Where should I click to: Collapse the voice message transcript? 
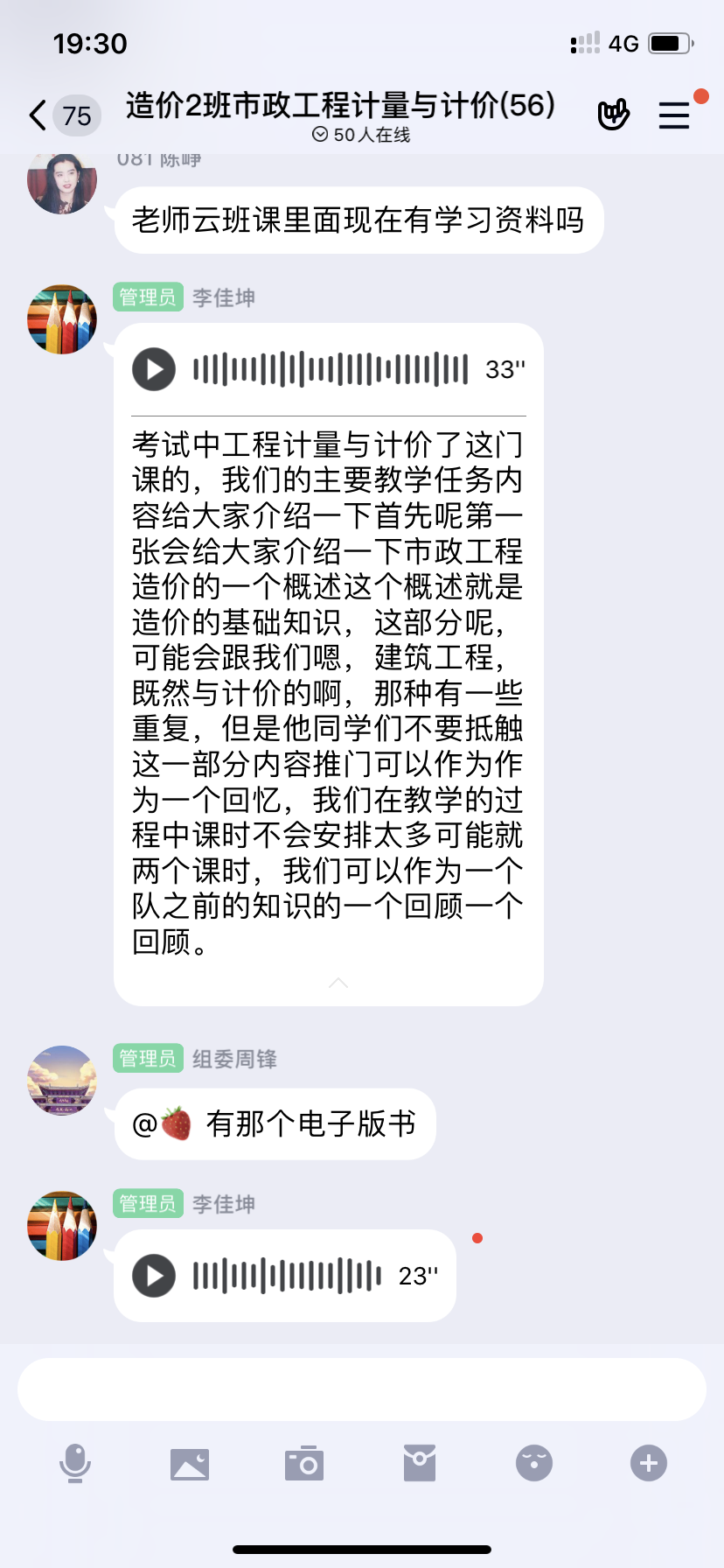pyautogui.click(x=338, y=983)
